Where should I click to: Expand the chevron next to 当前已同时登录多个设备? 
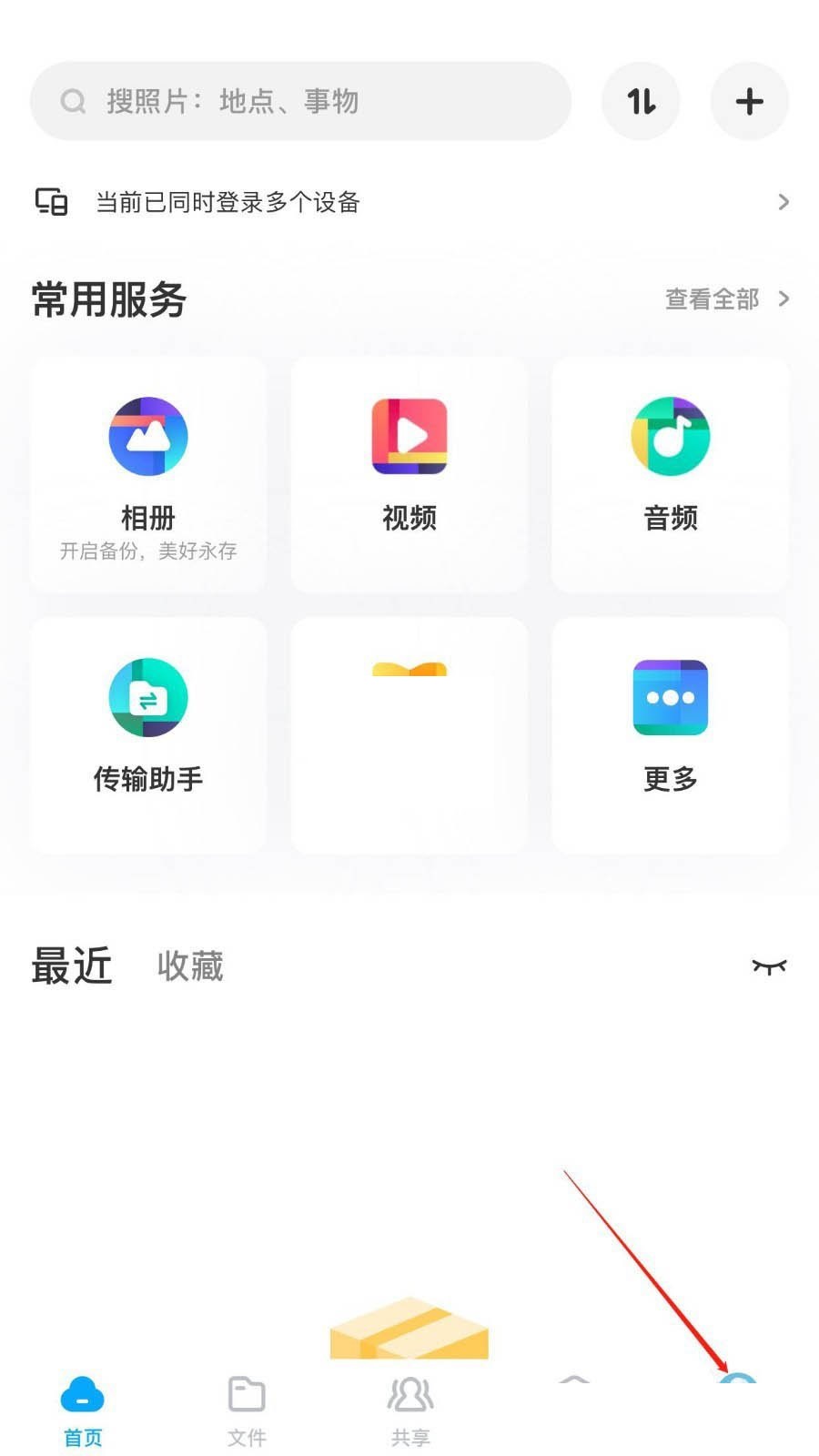(783, 201)
